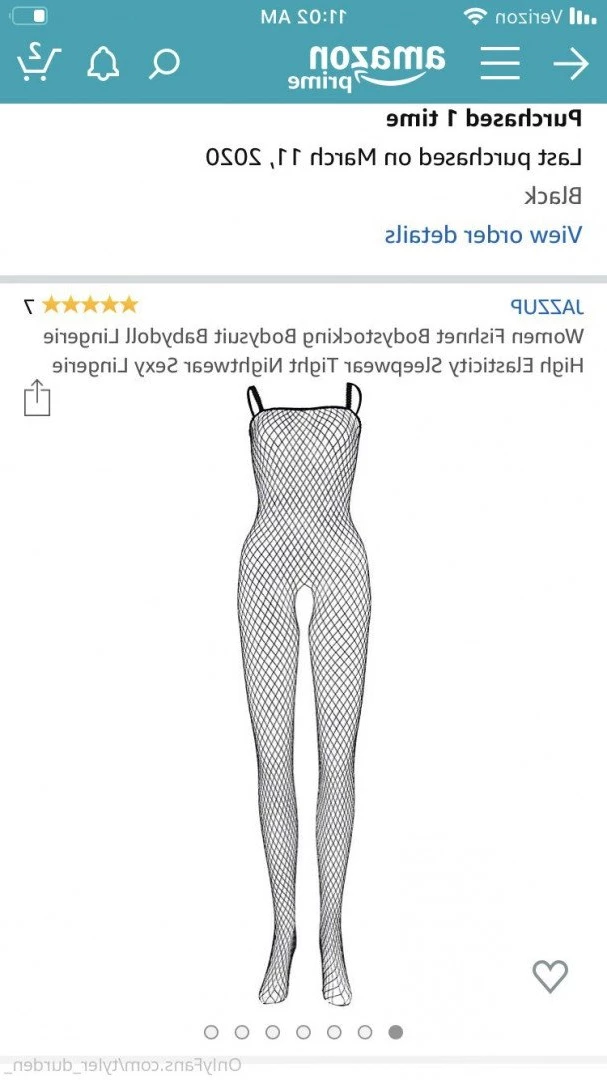Go back using the arrow icon
Image resolution: width=607 pixels, height=1080 pixels.
pyautogui.click(x=571, y=65)
